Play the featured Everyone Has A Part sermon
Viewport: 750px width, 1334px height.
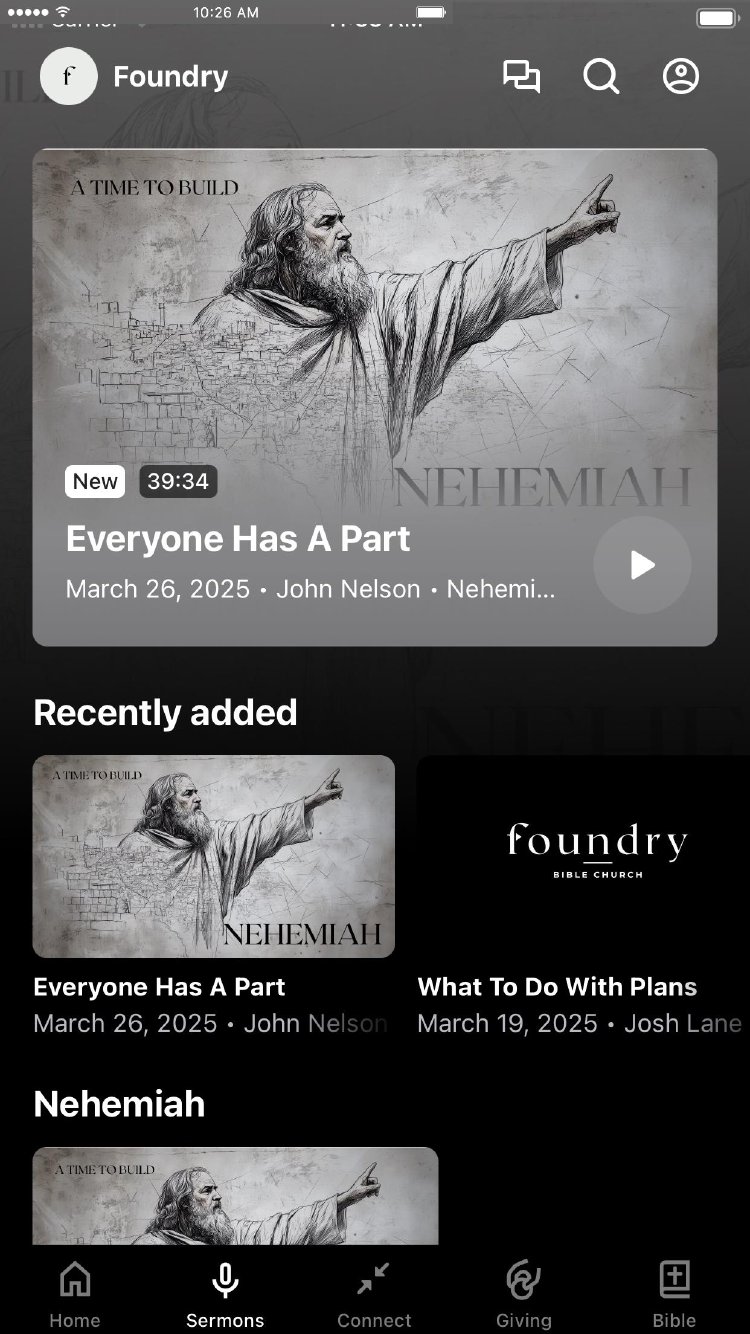642,565
